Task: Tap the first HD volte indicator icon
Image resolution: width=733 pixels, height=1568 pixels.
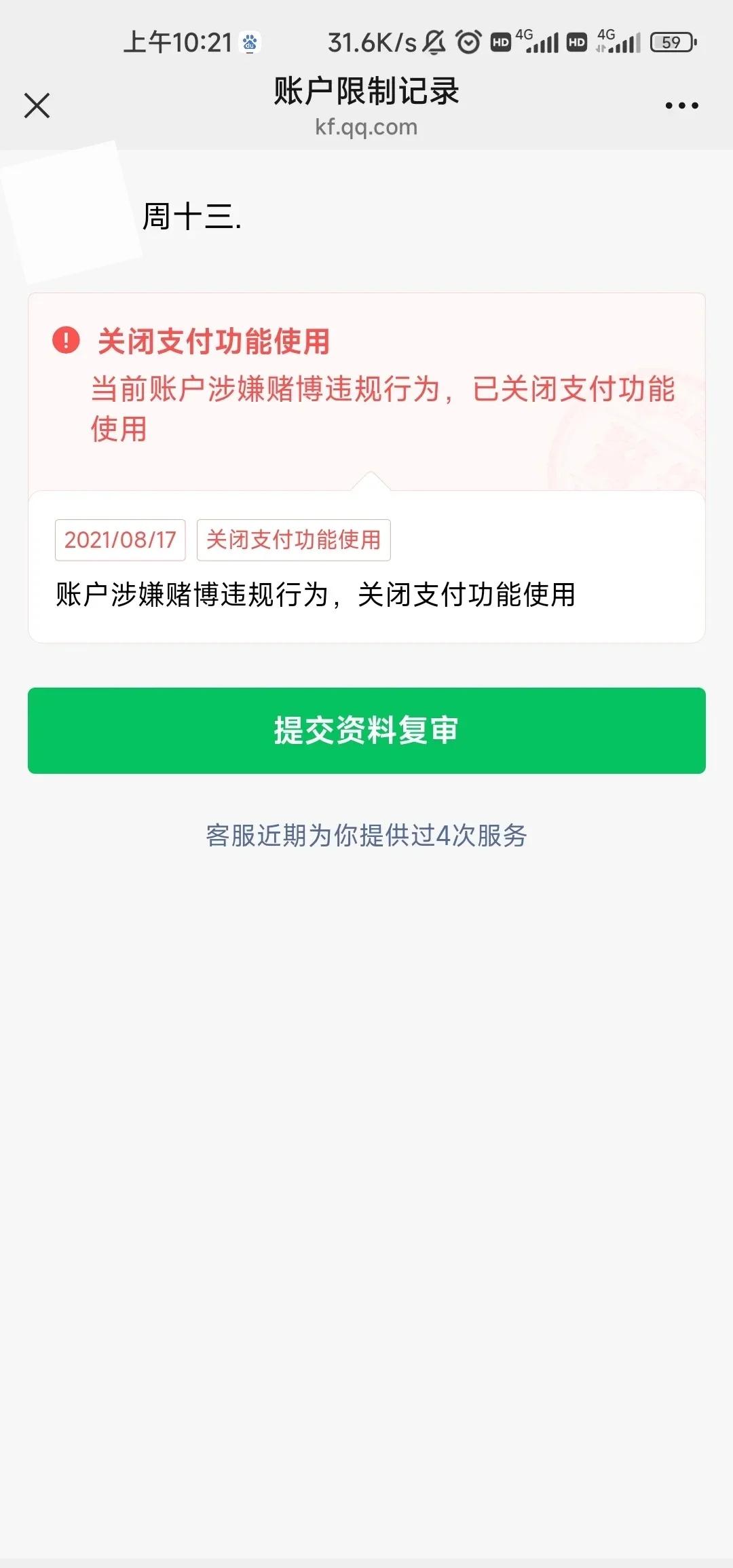Action: pos(501,42)
